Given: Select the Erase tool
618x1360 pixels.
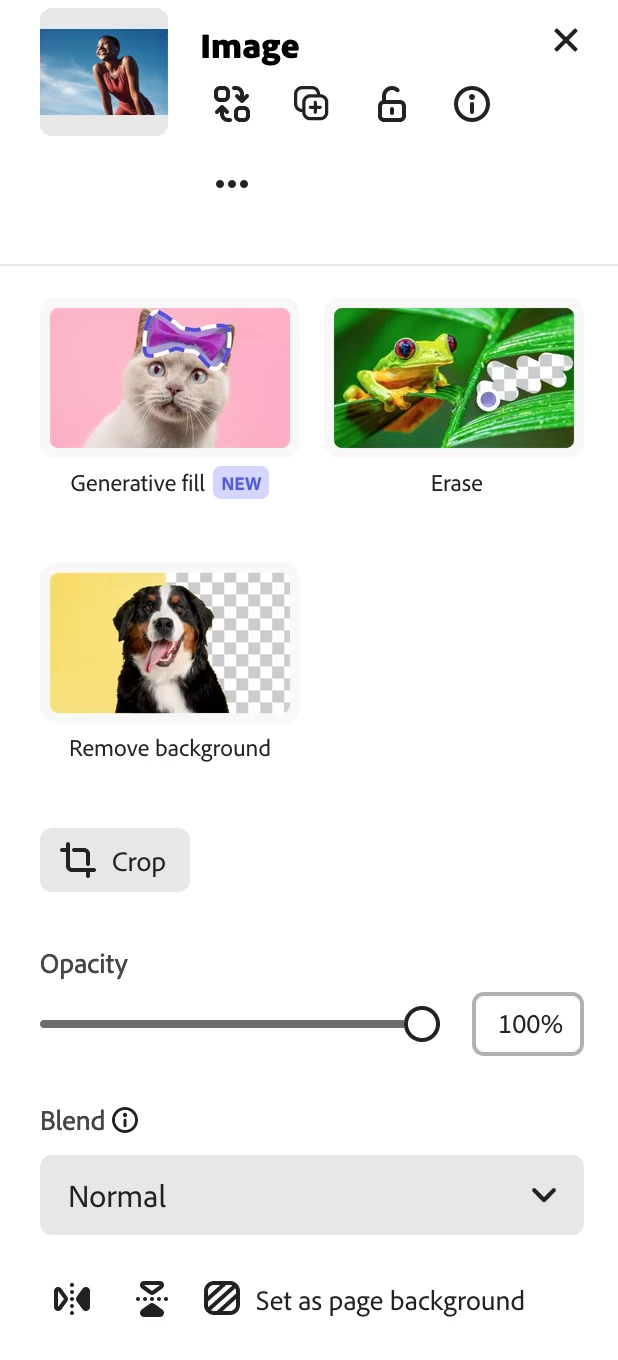Looking at the screenshot, I should pyautogui.click(x=454, y=378).
